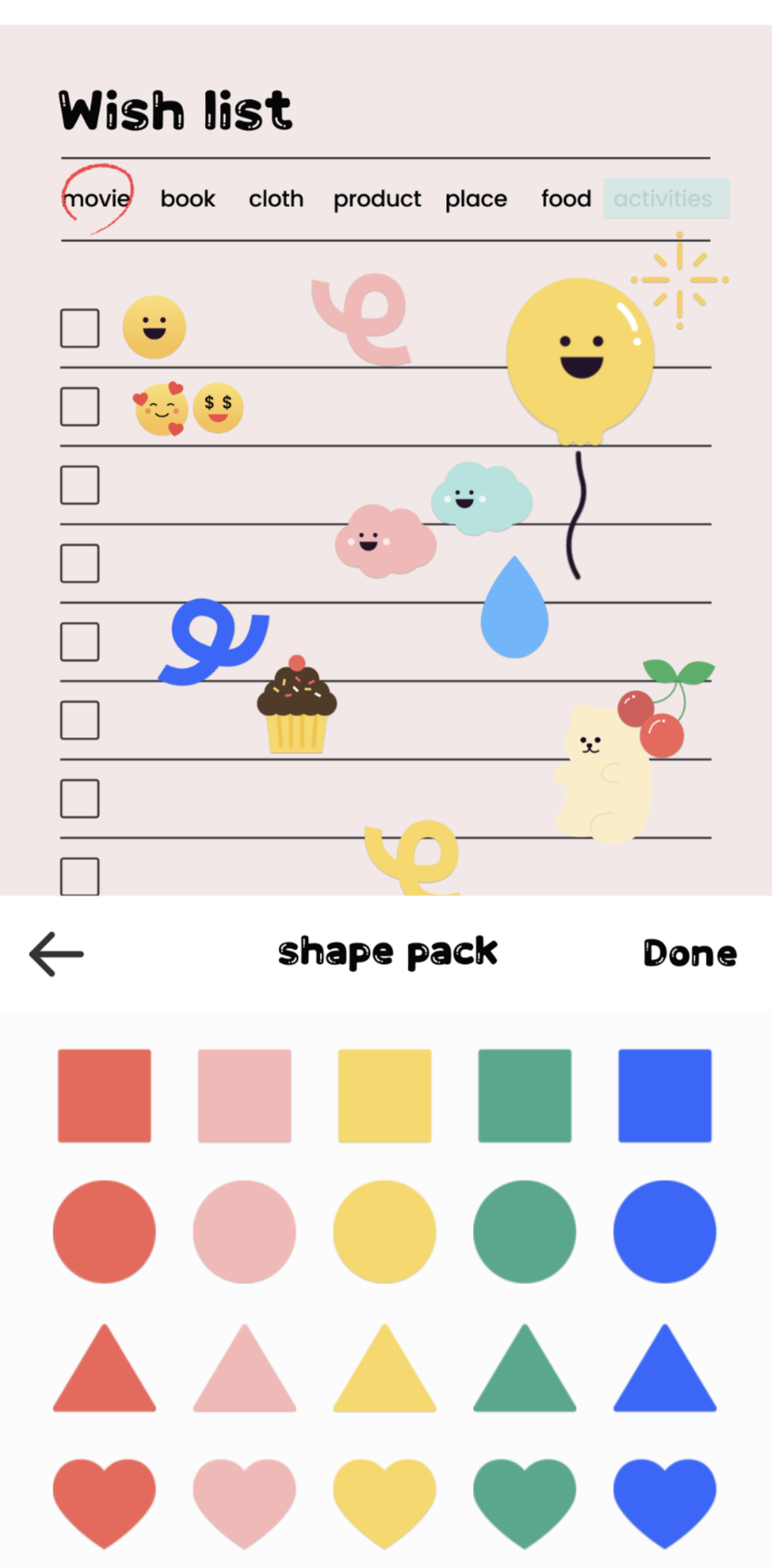The image size is (772, 1568).
Task: Tap Done to finish editing
Action: [689, 952]
